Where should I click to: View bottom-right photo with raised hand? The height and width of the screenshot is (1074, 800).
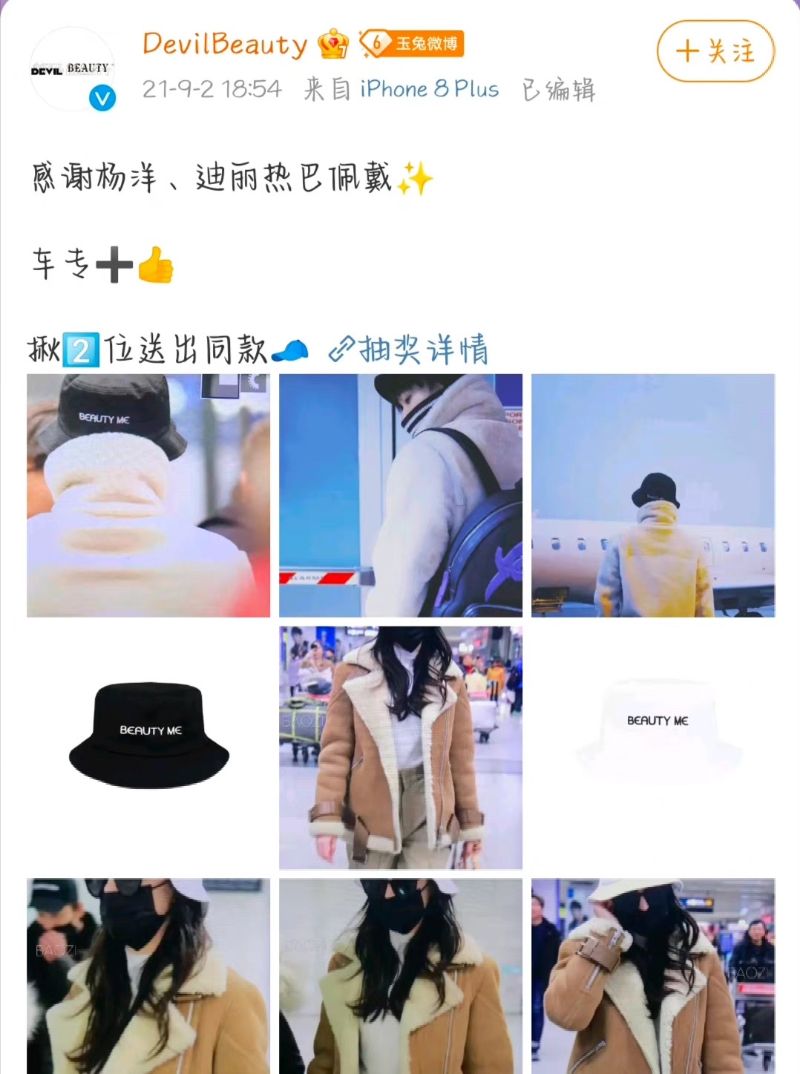coord(652,975)
